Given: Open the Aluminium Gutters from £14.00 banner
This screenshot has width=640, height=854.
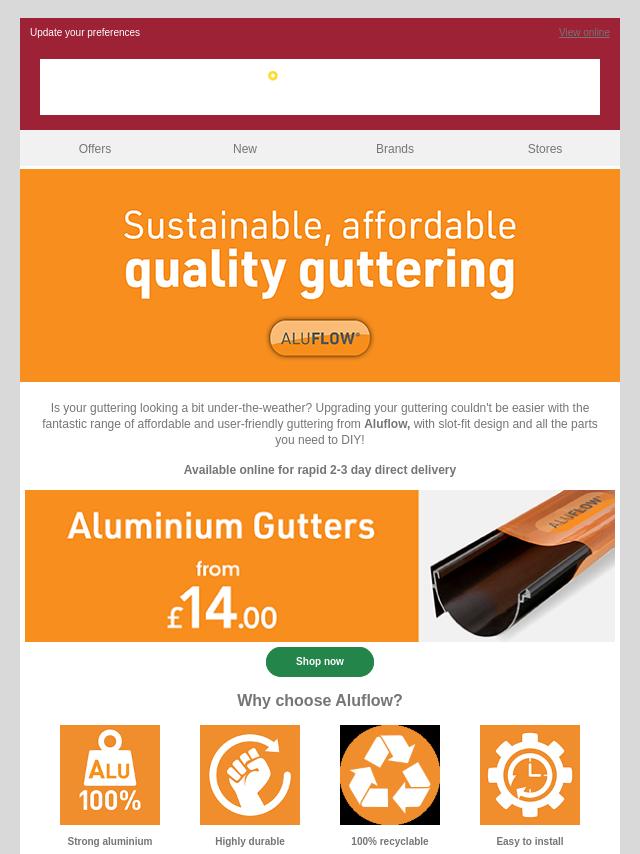Looking at the screenshot, I should pos(320,566).
